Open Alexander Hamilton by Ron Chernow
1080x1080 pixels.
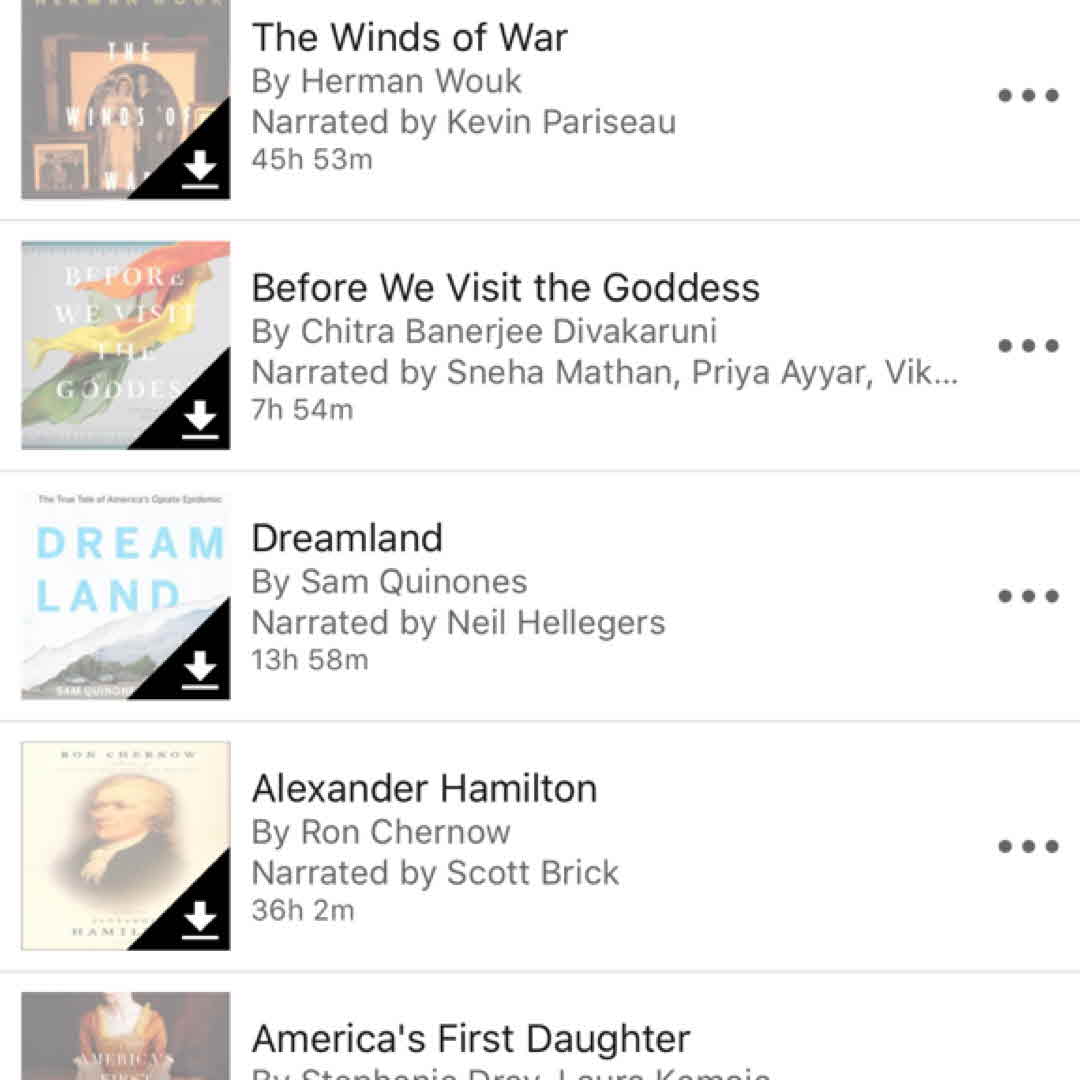[424, 788]
